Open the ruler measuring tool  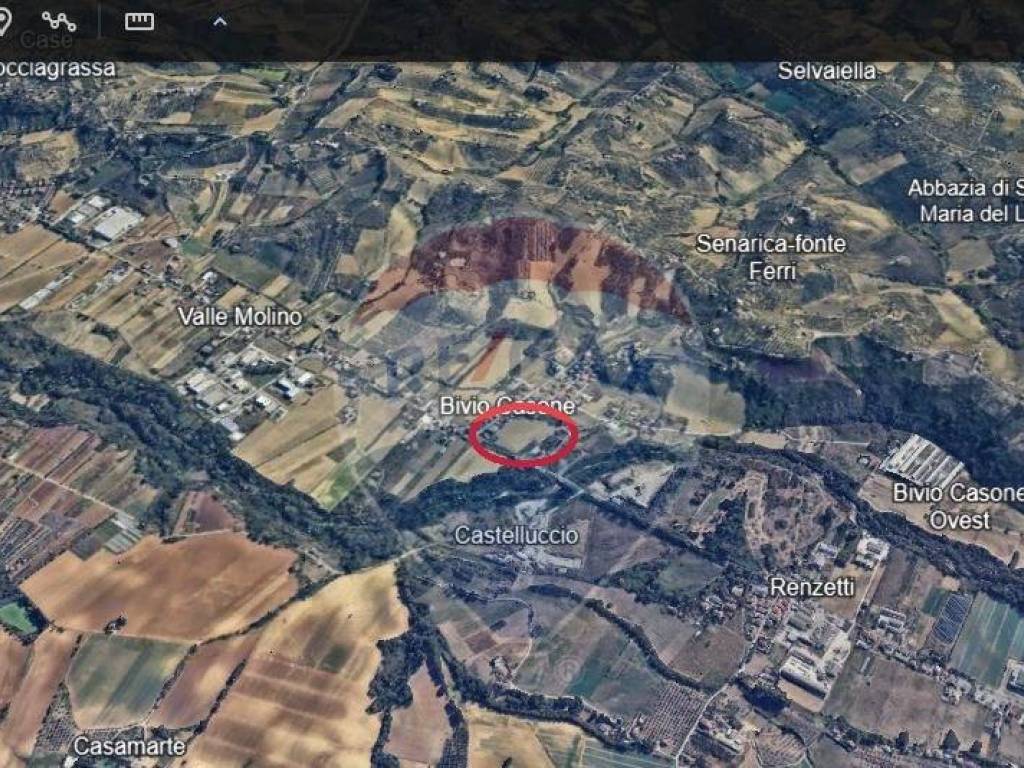click(139, 21)
